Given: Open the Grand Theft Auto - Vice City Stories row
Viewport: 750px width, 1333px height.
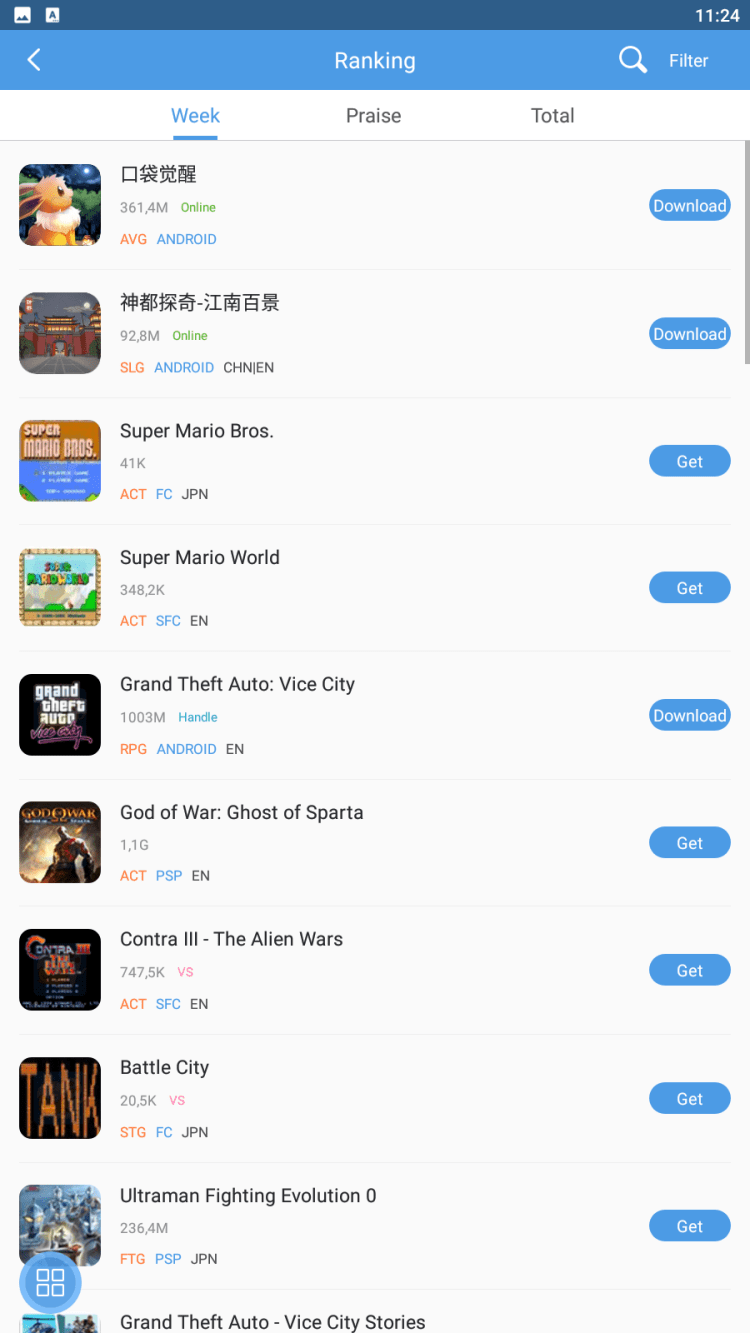Looking at the screenshot, I should (x=272, y=1321).
